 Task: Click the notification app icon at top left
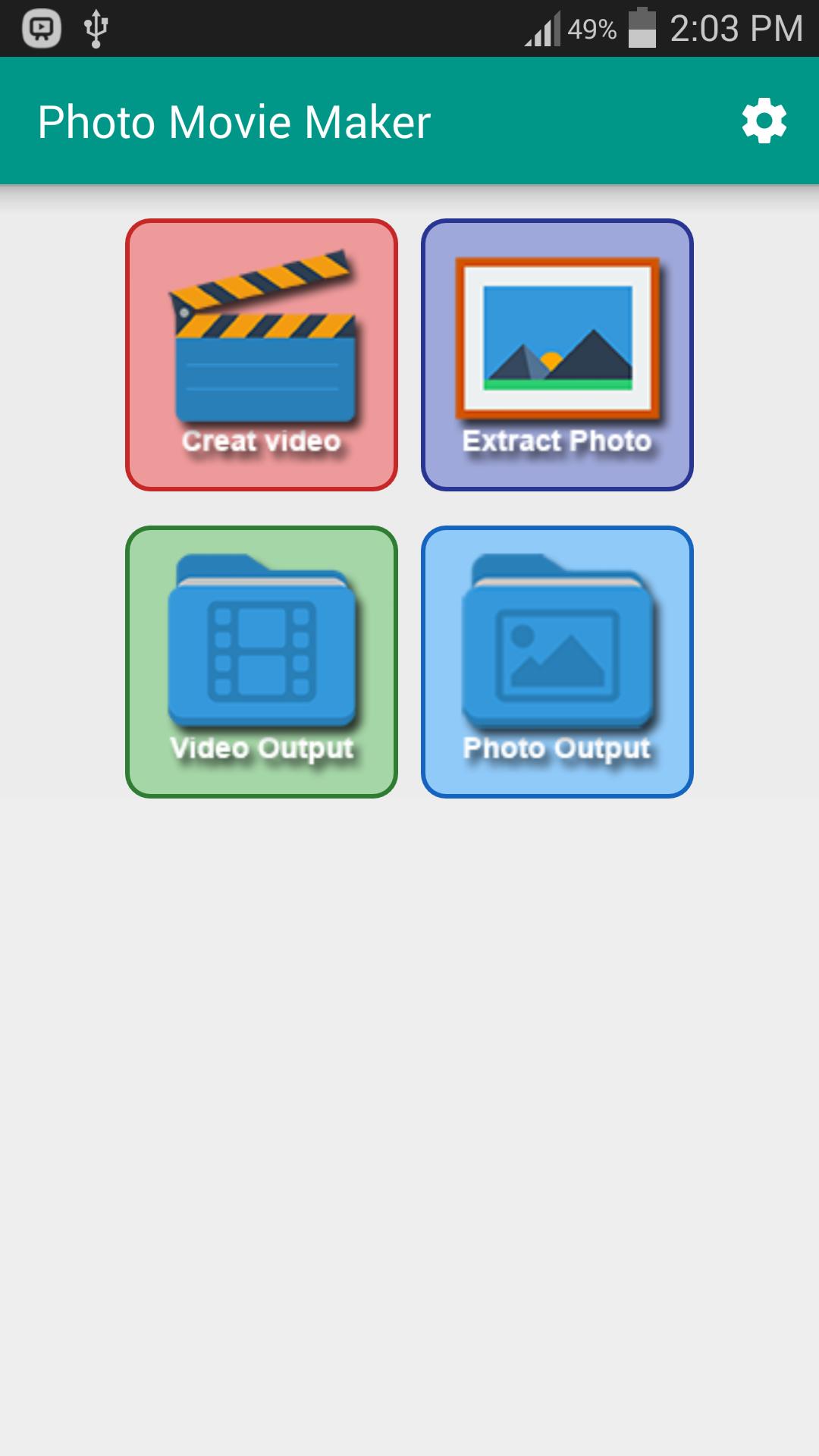(x=42, y=27)
